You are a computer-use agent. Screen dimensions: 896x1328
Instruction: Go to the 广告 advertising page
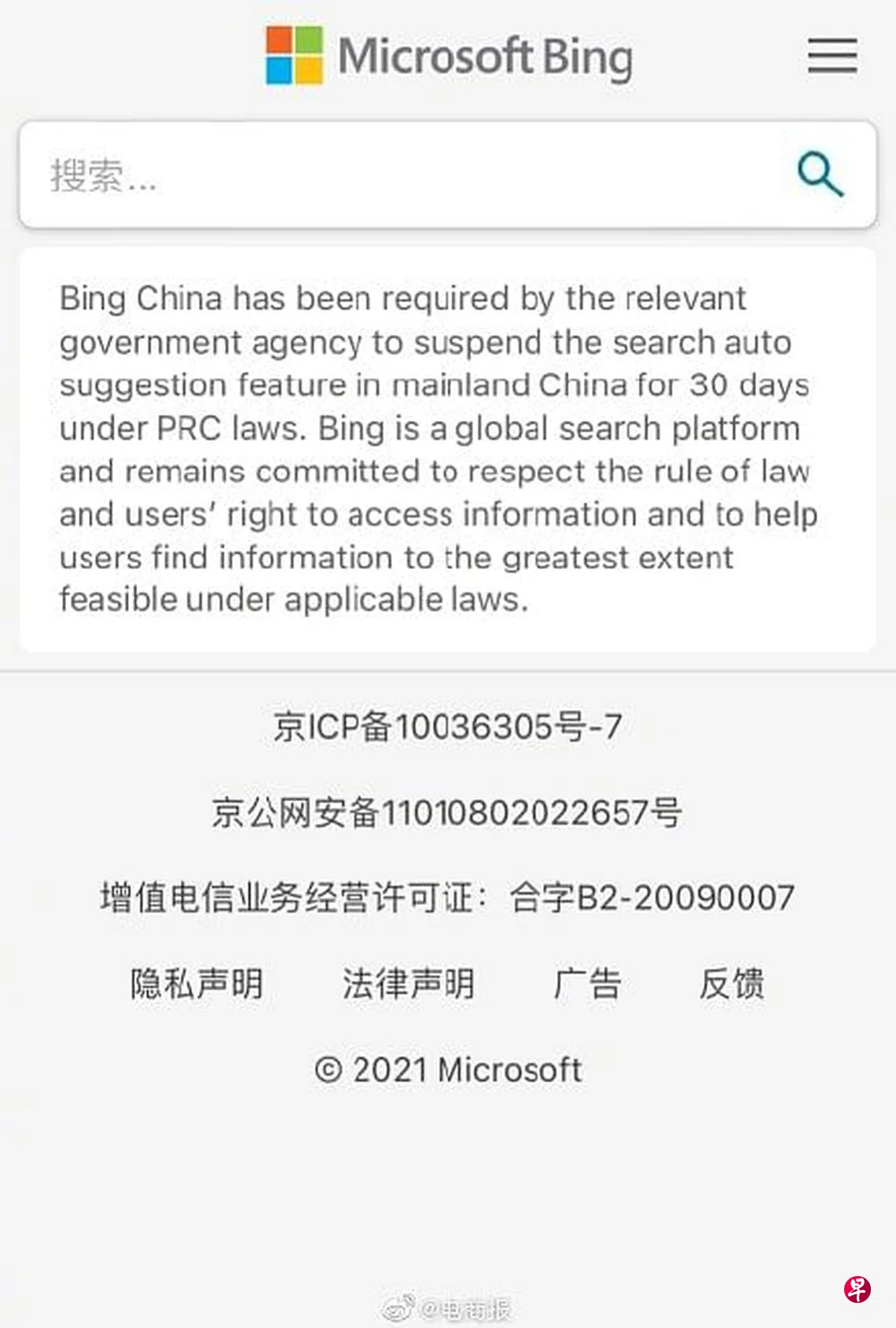point(587,984)
